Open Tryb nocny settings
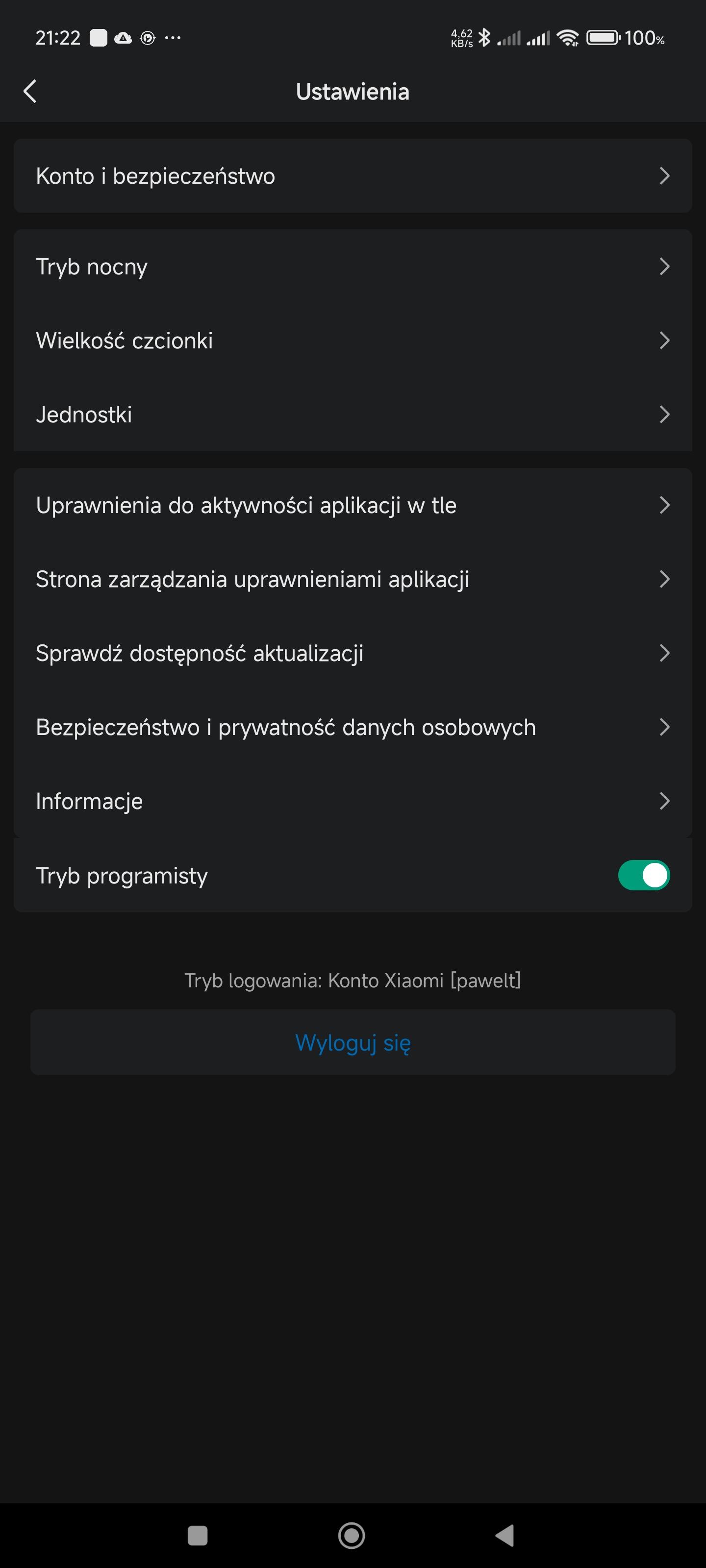This screenshot has width=706, height=1568. coord(353,267)
